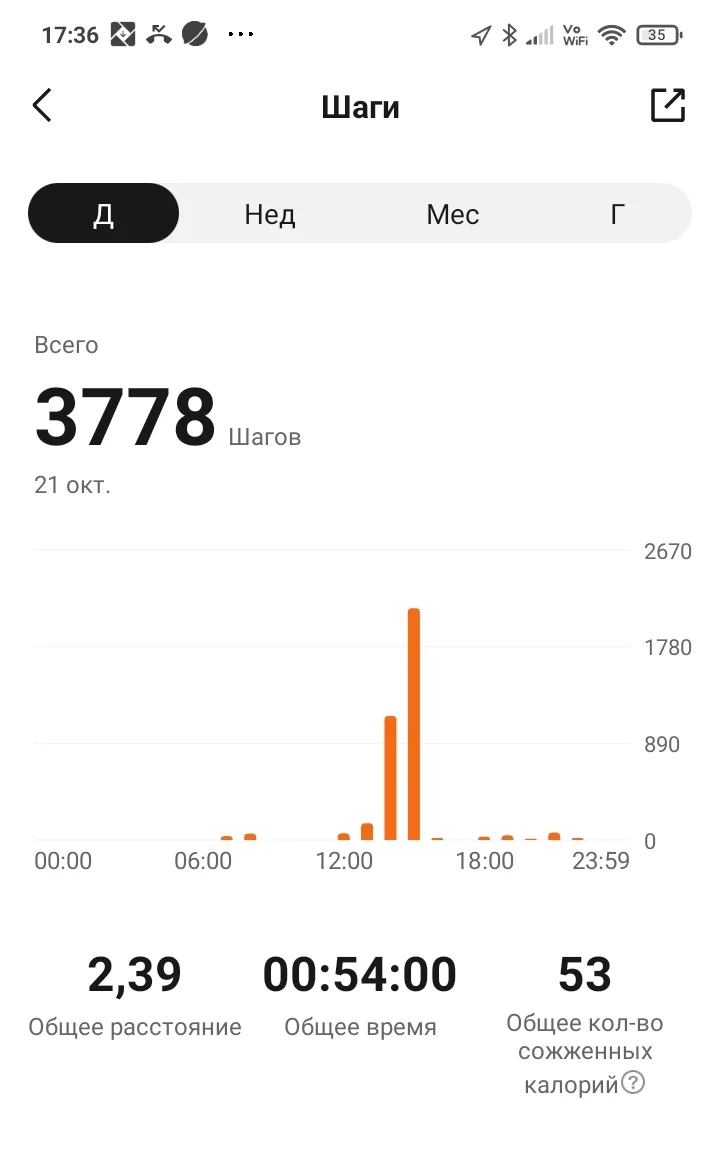Select the Д day tab
The height and width of the screenshot is (1161, 720).
click(x=104, y=214)
